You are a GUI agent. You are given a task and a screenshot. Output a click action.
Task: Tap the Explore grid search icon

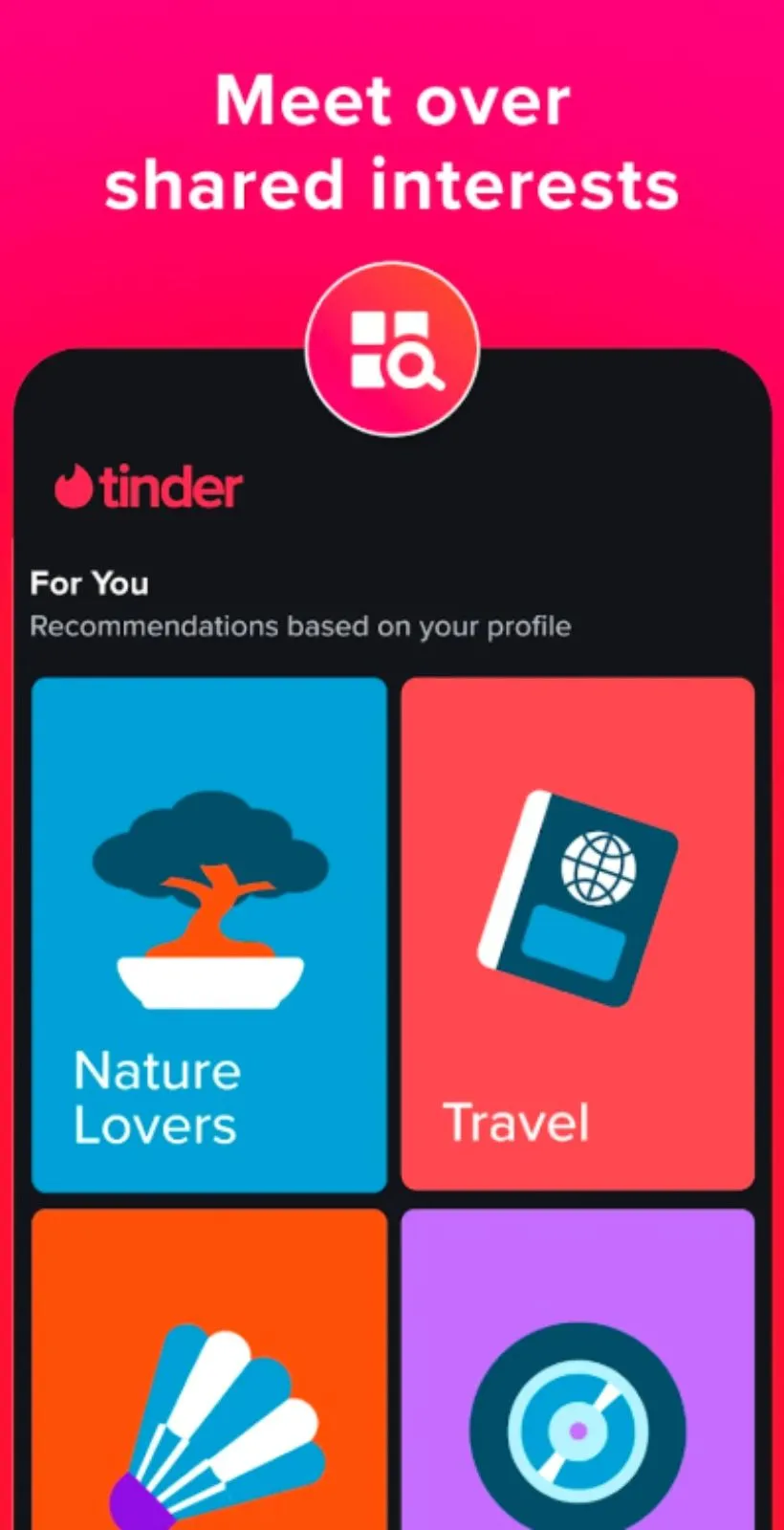pyautogui.click(x=391, y=349)
